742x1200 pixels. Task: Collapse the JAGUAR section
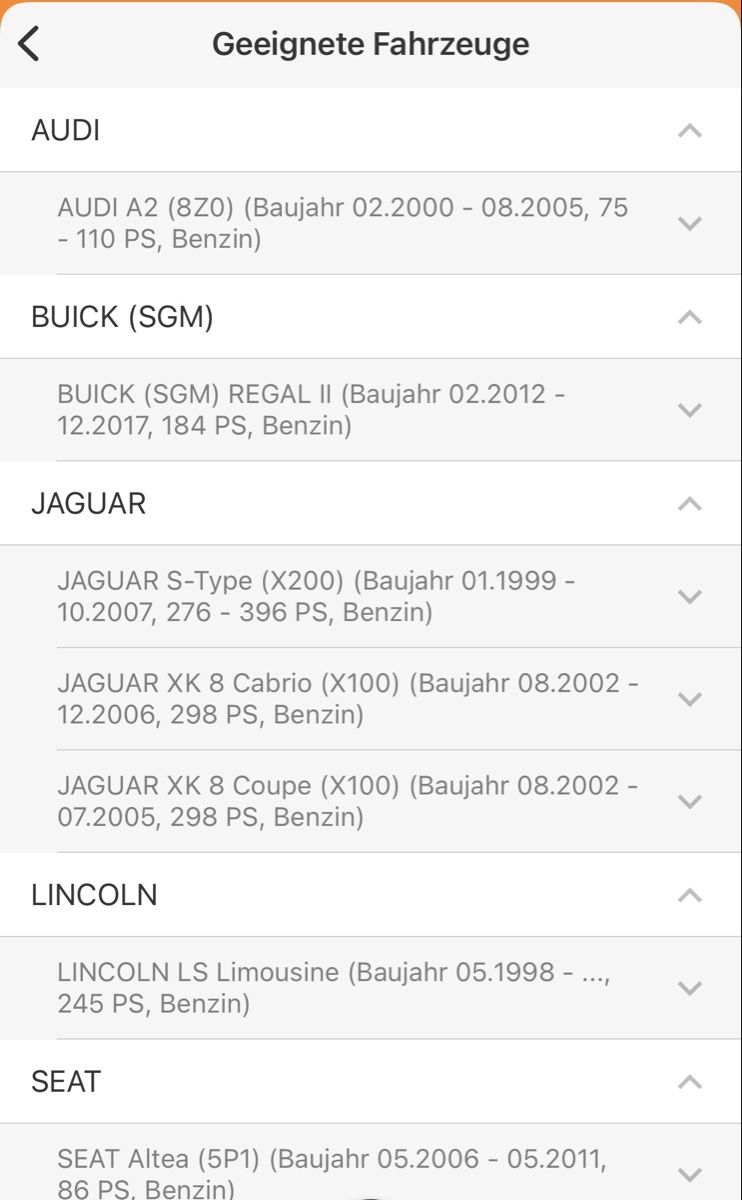689,503
